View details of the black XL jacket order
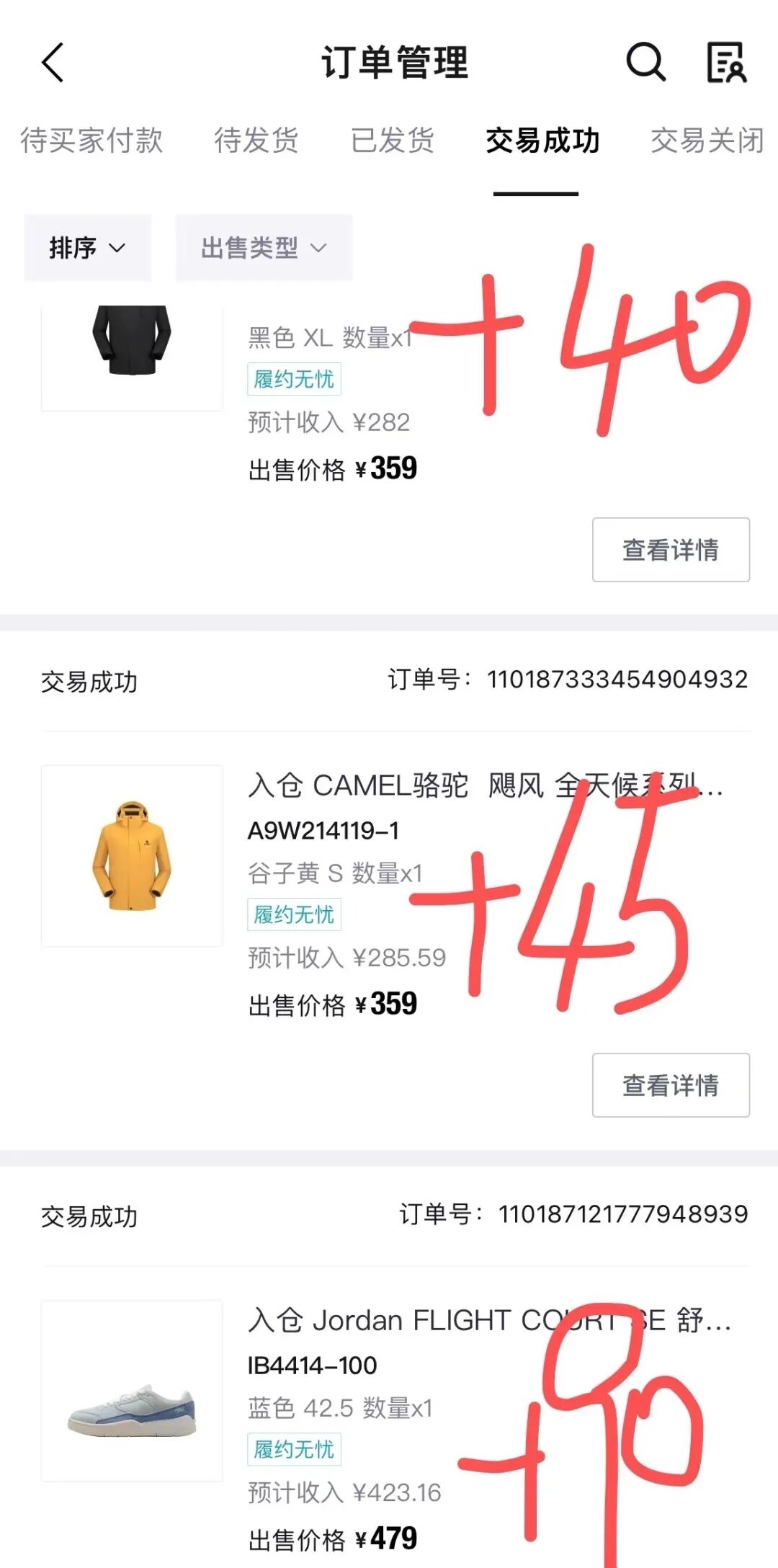The image size is (778, 1568). (x=671, y=550)
